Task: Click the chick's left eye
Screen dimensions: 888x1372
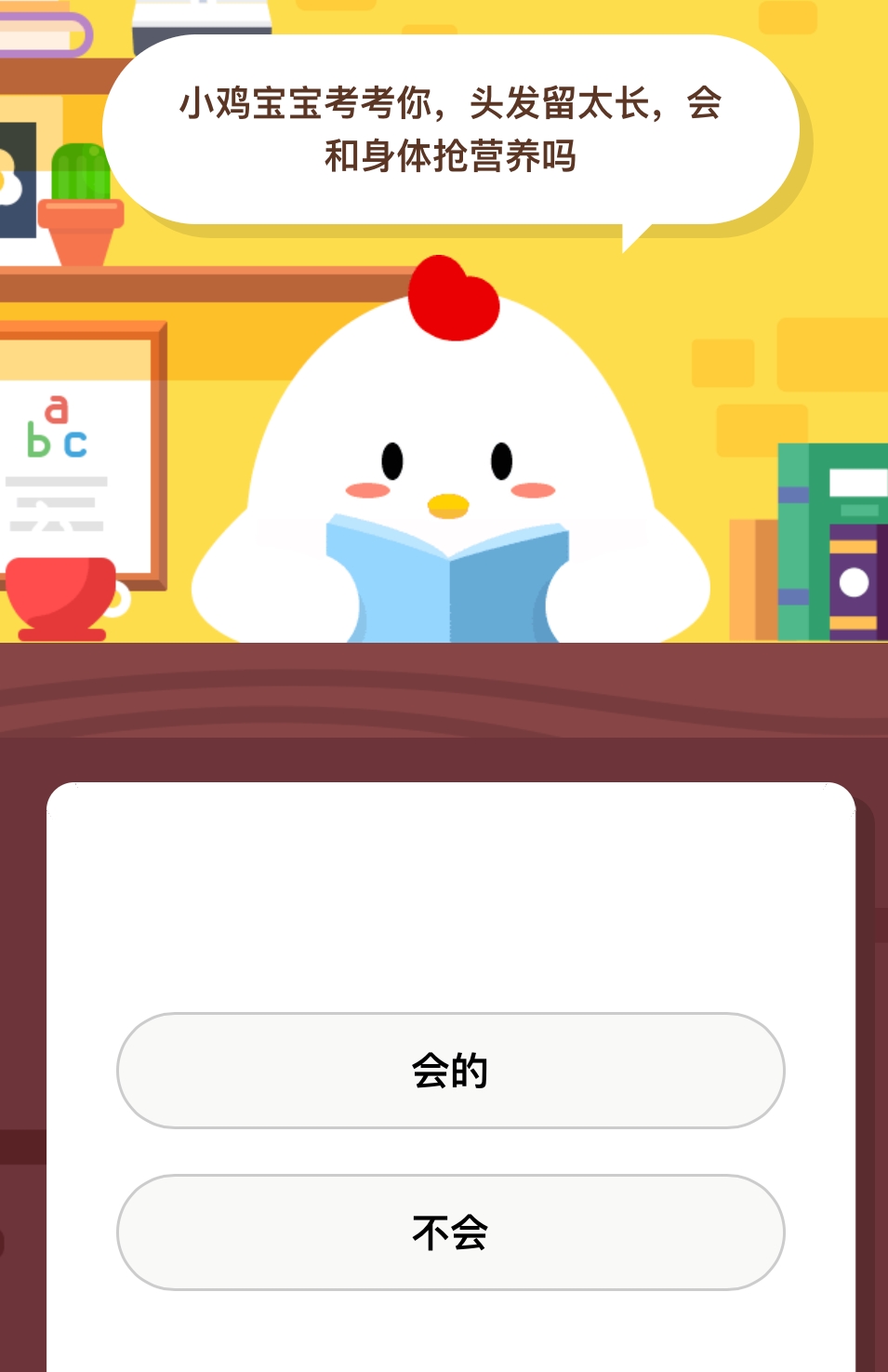Action: (391, 458)
